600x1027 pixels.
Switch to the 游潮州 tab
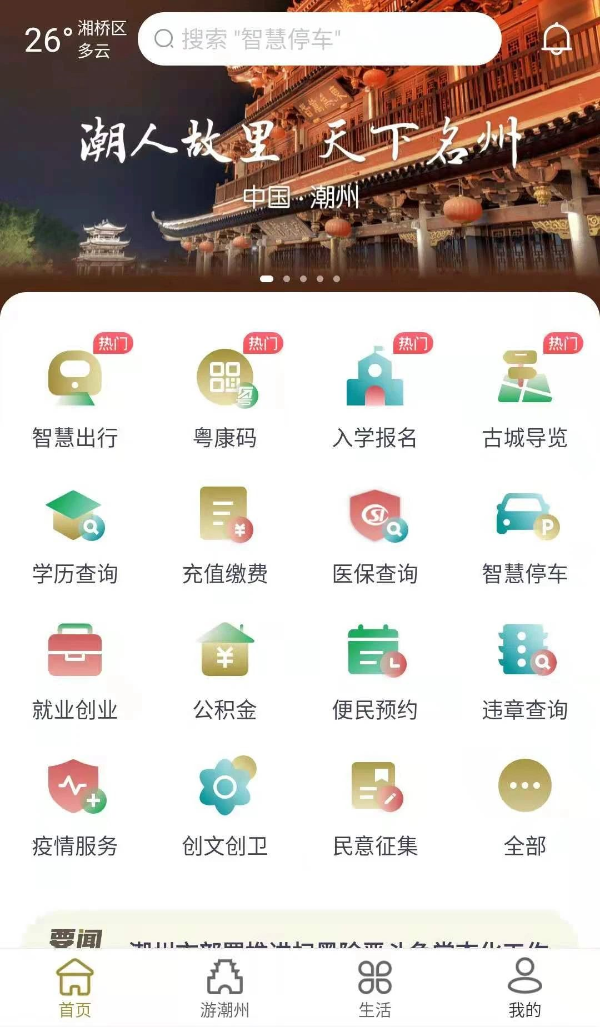pyautogui.click(x=225, y=988)
